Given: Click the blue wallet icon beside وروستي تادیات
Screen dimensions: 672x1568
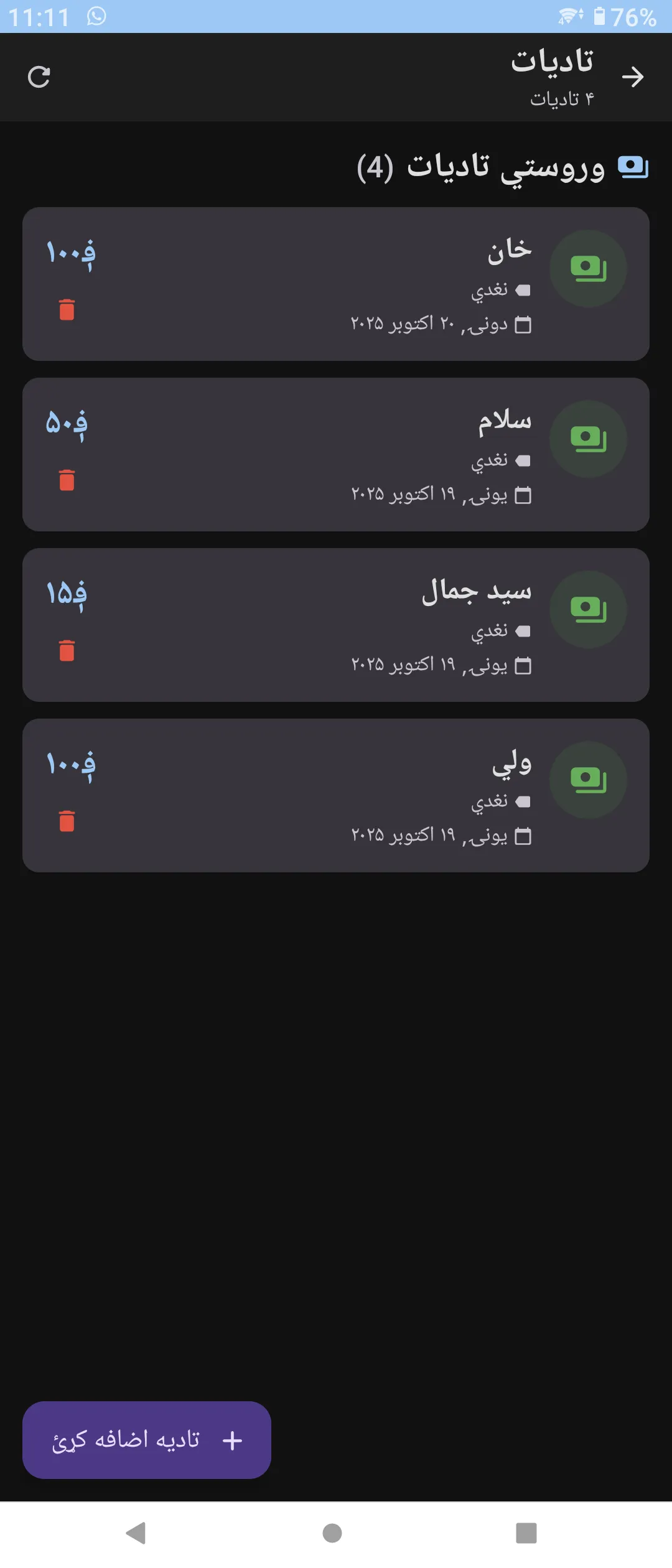Looking at the screenshot, I should point(633,166).
